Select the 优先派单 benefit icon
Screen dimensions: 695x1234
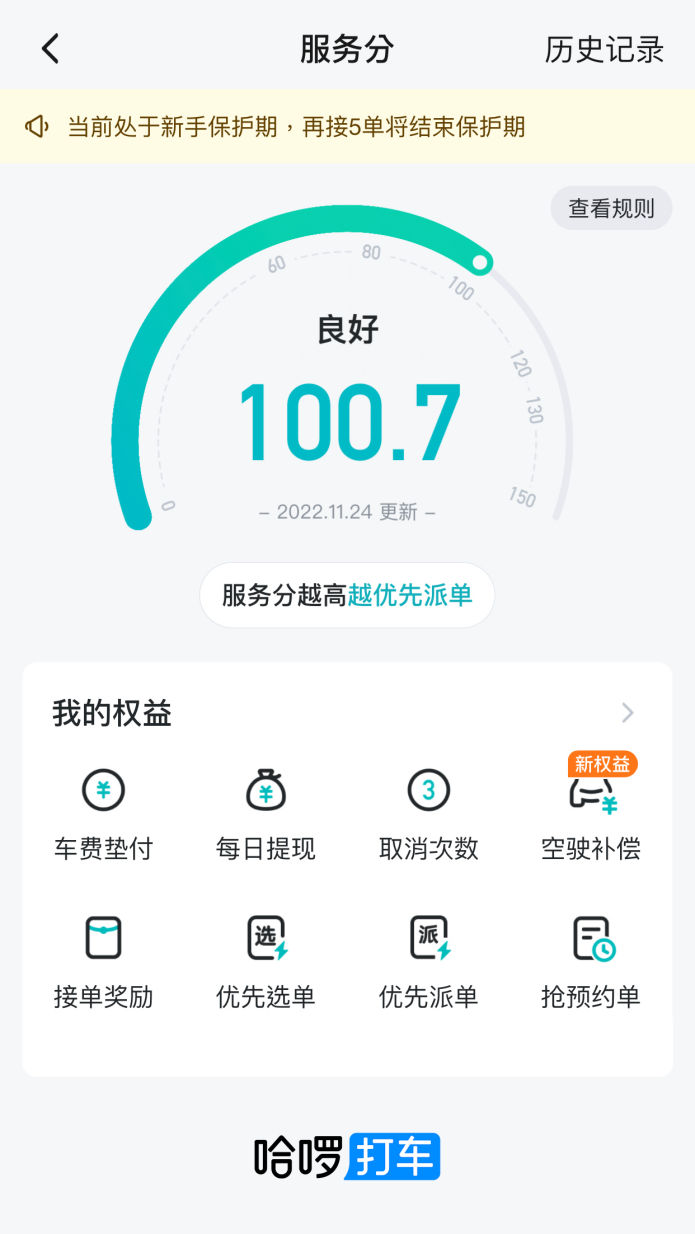[x=429, y=938]
